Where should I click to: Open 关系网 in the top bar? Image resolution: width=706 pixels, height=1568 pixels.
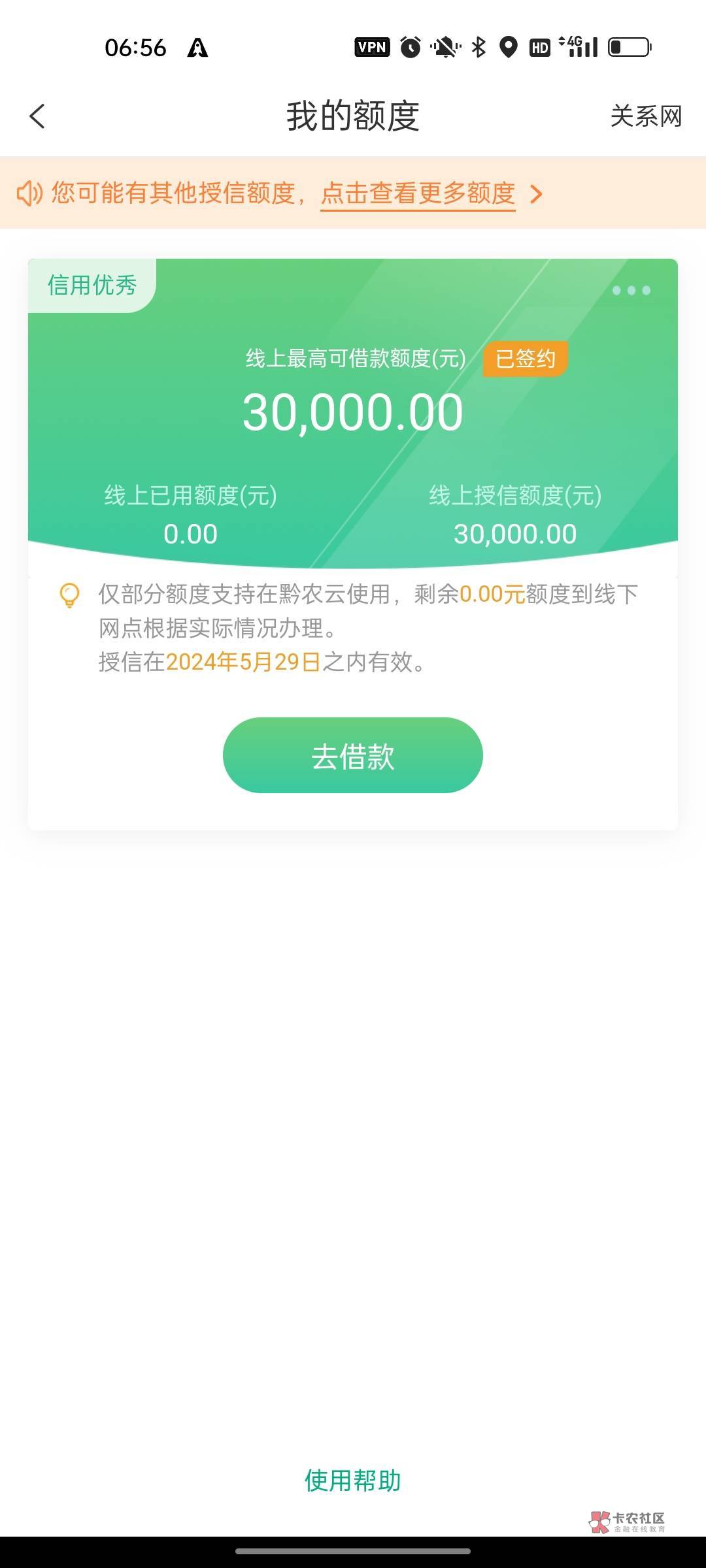pos(646,116)
